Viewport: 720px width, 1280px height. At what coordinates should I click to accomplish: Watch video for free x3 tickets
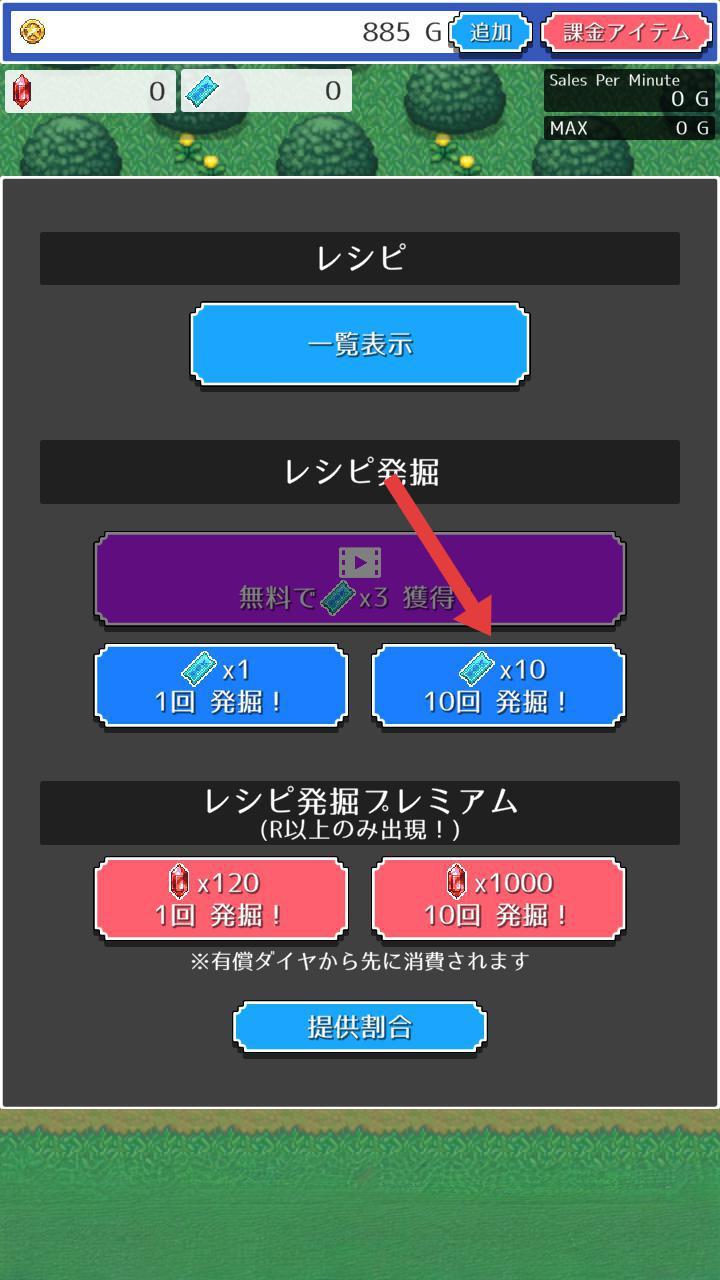click(360, 579)
